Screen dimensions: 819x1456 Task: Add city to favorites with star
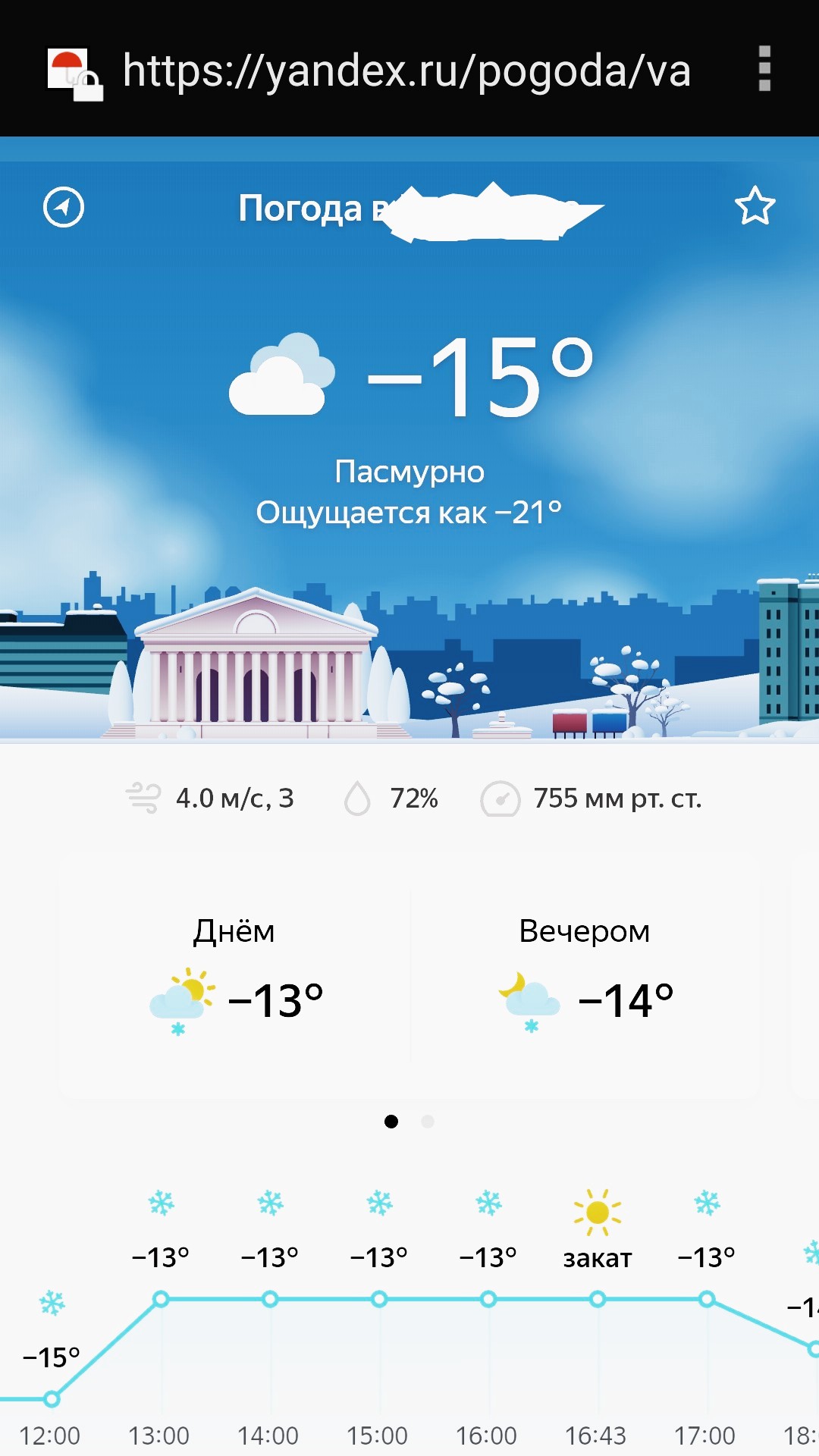755,206
